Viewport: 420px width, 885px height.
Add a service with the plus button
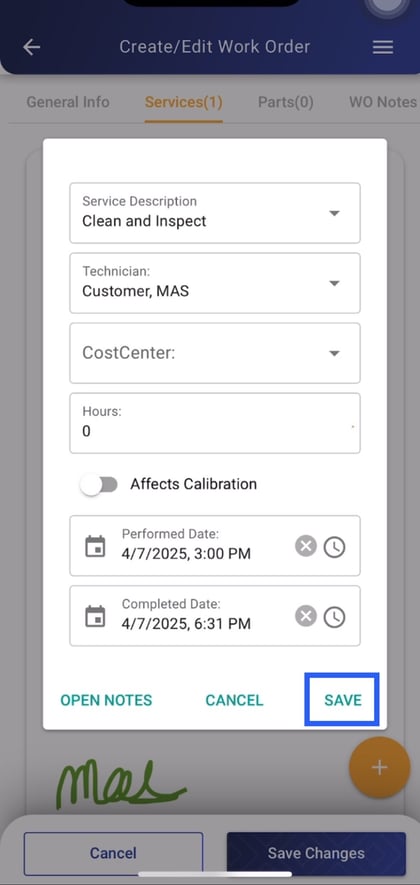[379, 768]
